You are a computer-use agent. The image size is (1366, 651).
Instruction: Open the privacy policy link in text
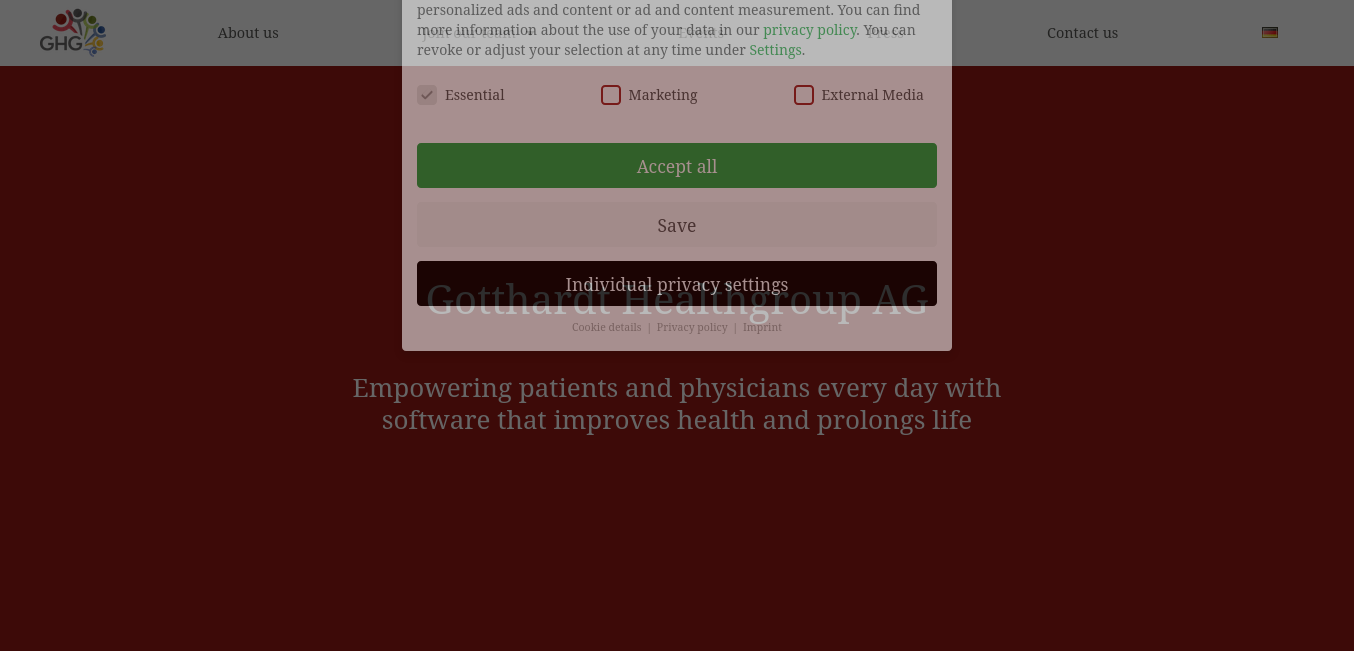point(809,30)
